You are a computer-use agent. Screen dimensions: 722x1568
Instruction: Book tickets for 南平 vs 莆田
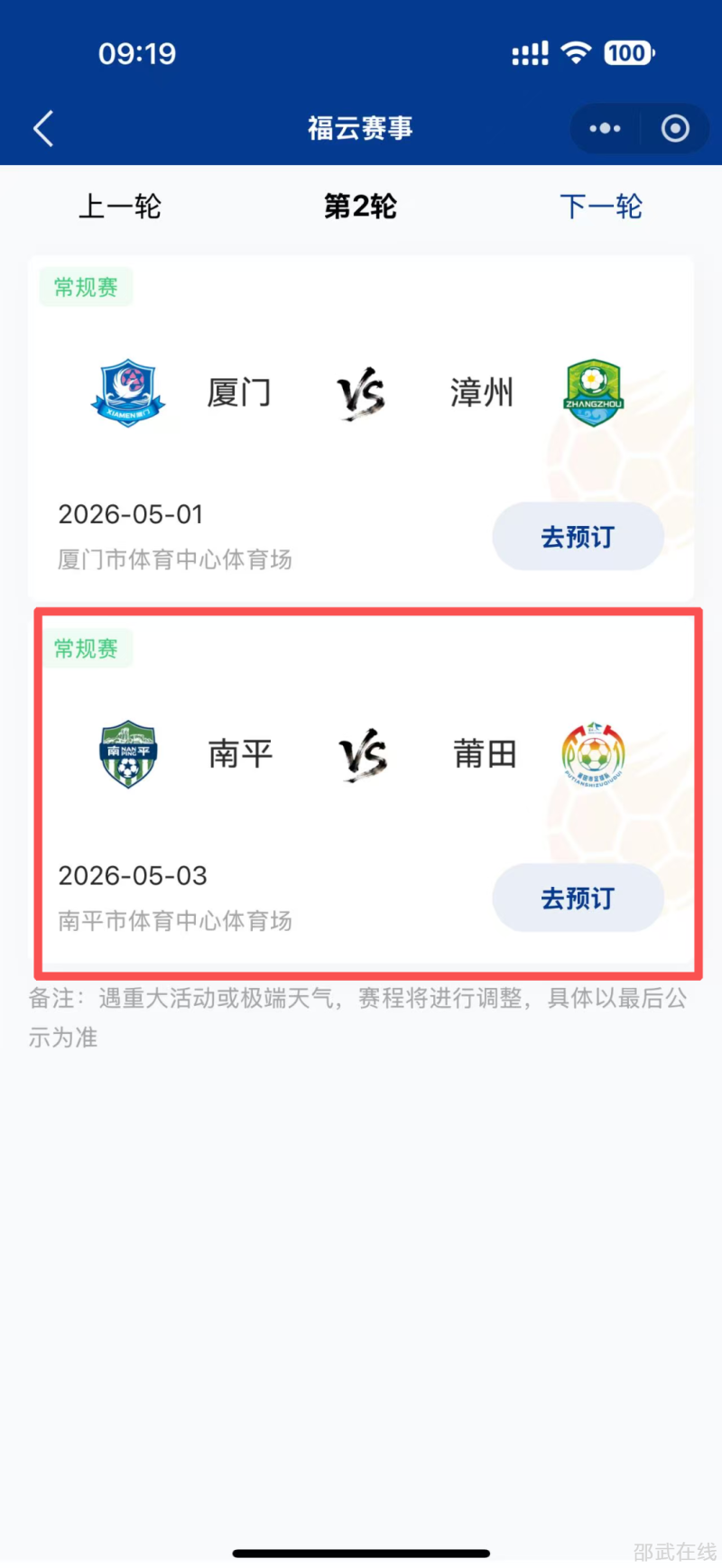pos(578,898)
